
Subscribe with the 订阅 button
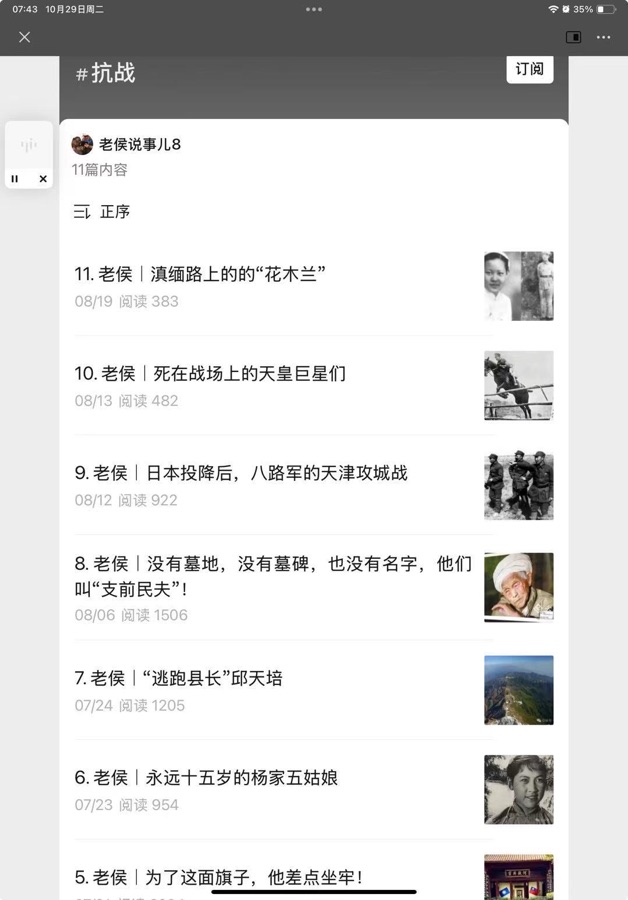(x=529, y=69)
